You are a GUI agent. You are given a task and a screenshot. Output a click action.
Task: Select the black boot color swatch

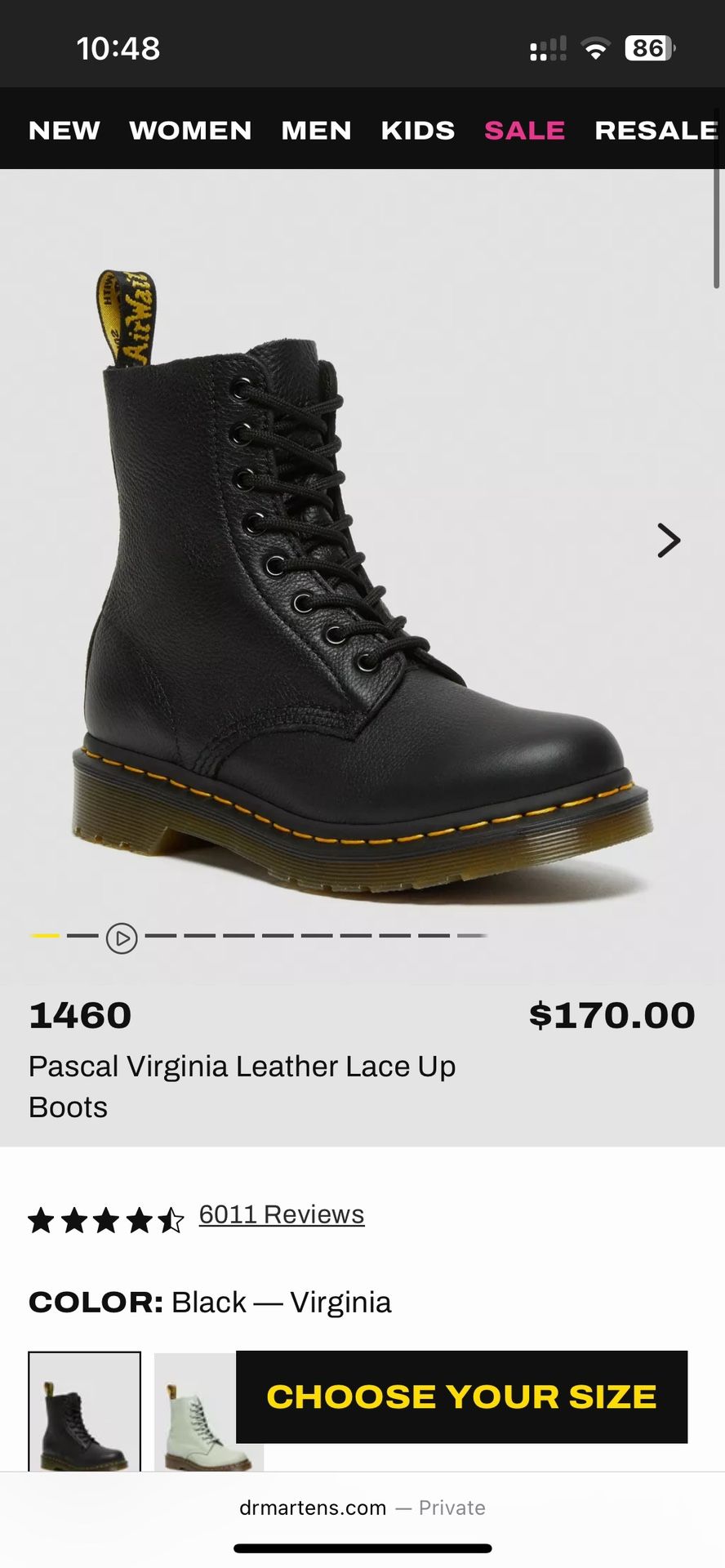[x=84, y=1411]
